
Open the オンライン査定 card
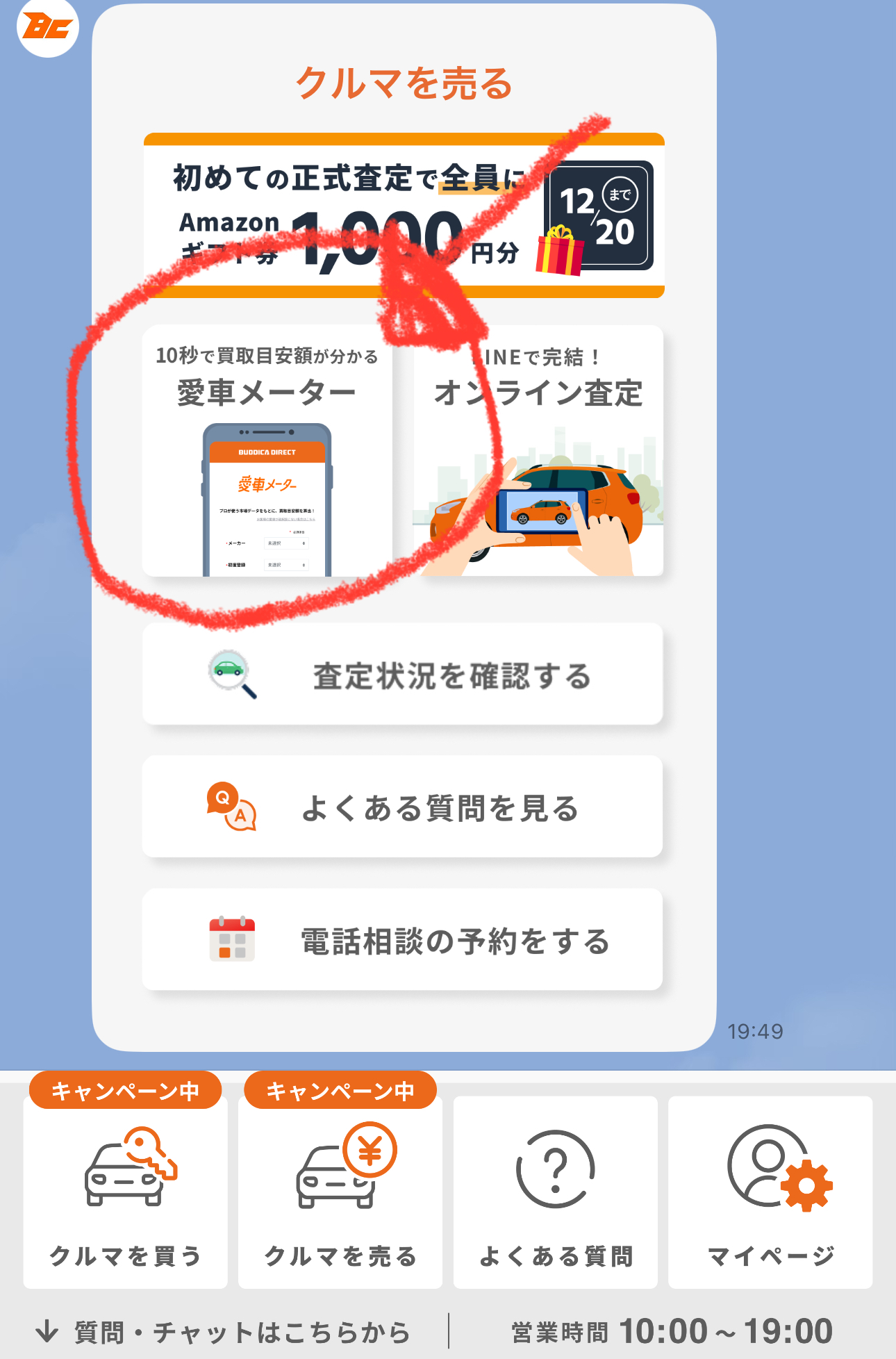538,450
